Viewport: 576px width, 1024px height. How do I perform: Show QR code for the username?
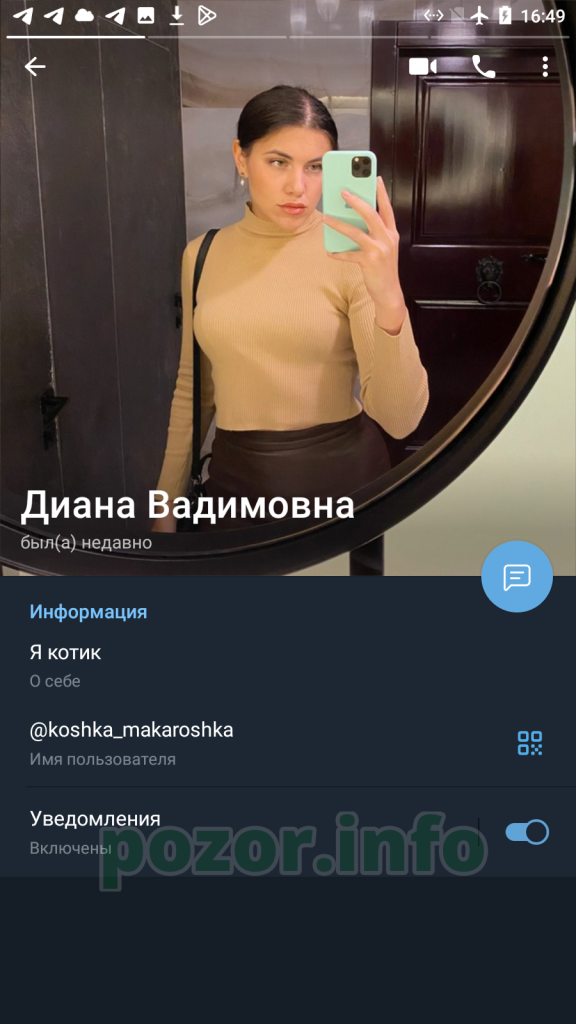(x=530, y=743)
